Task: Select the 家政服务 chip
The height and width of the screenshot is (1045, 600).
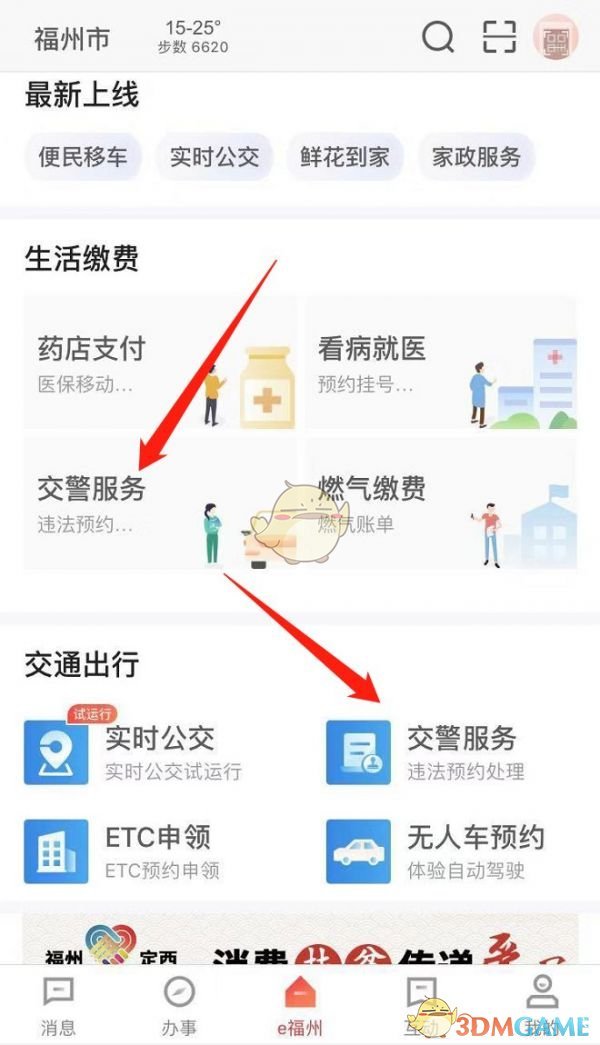Action: pos(476,157)
